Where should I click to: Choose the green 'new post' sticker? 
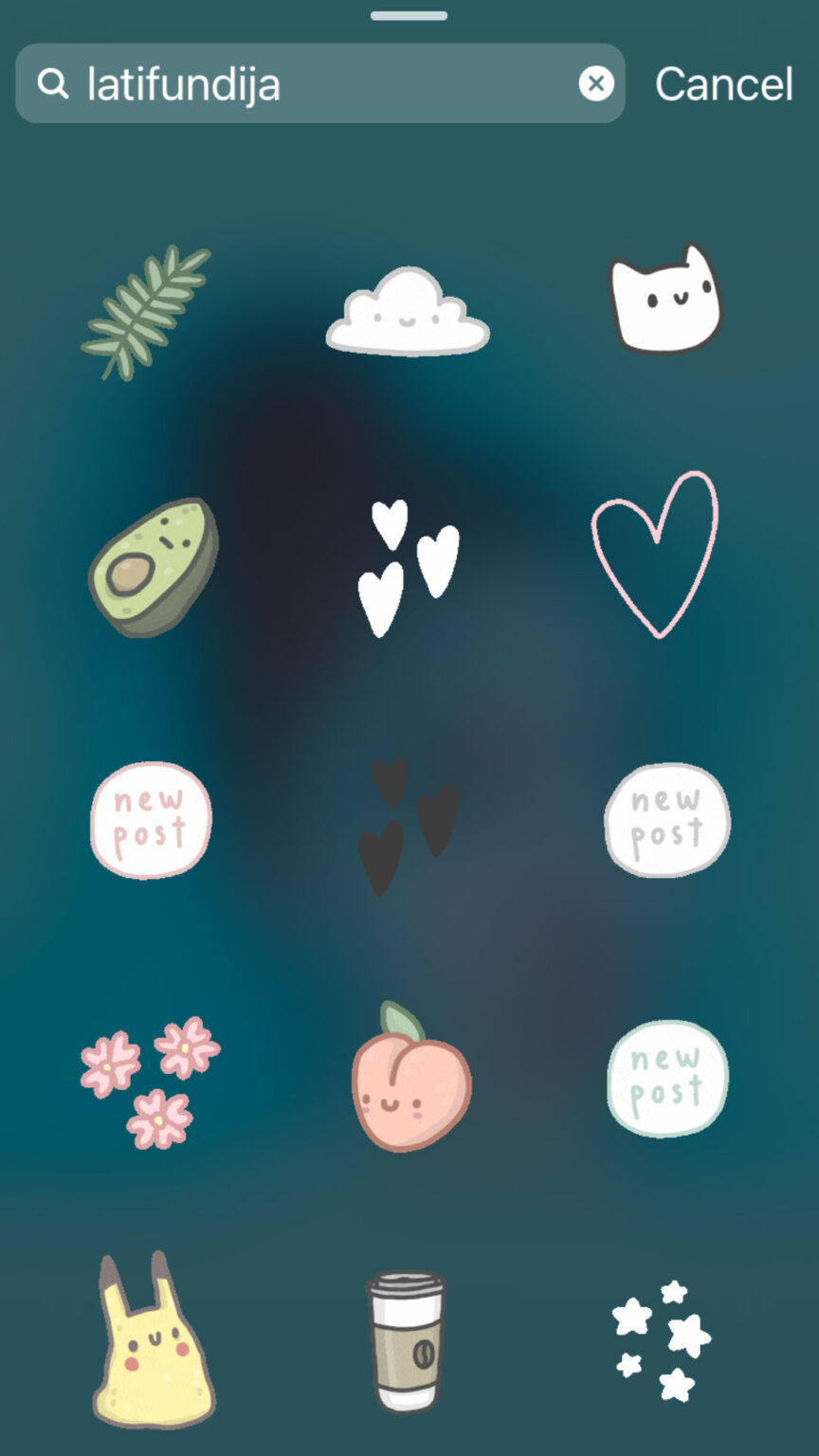[667, 1079]
